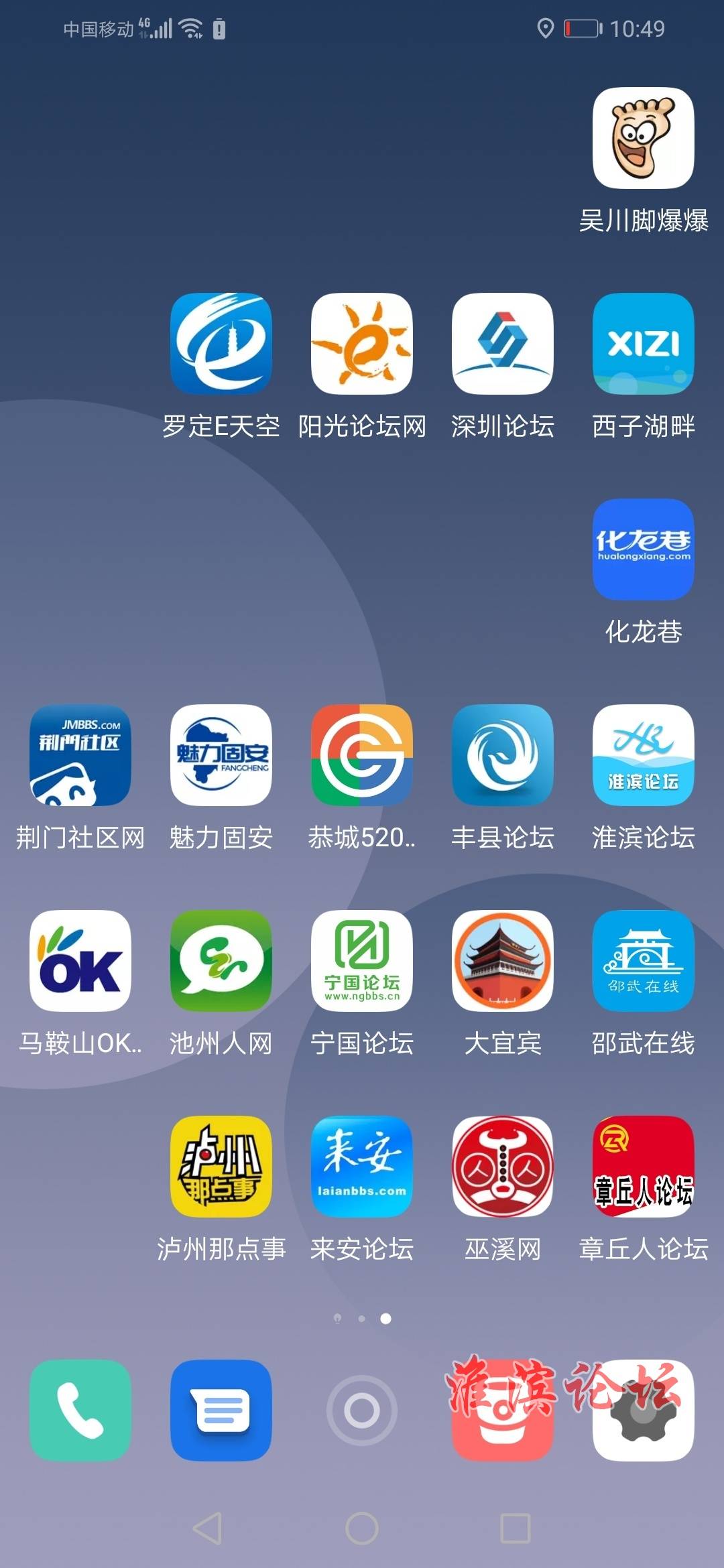Image resolution: width=724 pixels, height=1568 pixels.
Task: Open 阳光论坛网 app
Action: pyautogui.click(x=361, y=344)
